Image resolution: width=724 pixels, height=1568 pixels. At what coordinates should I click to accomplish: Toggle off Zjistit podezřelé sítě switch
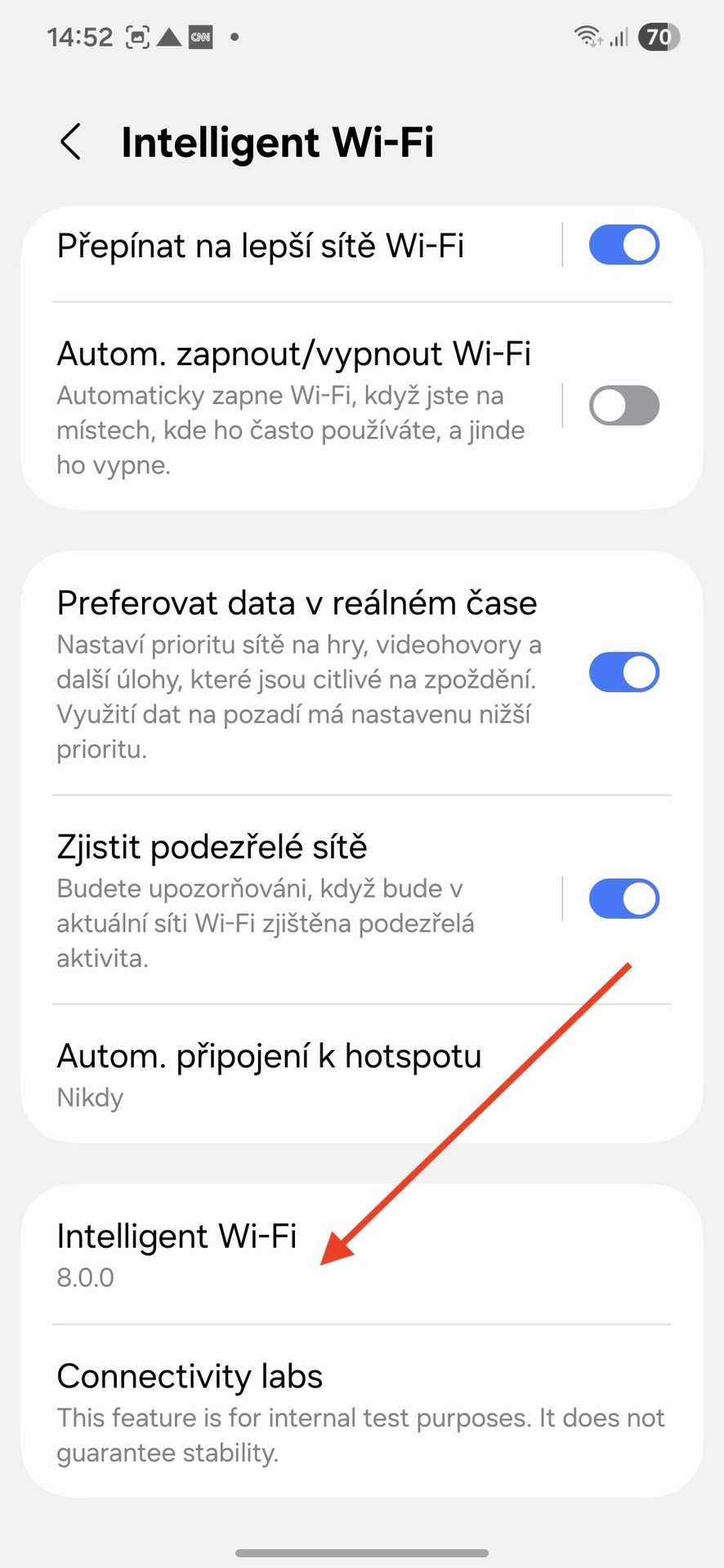point(623,898)
